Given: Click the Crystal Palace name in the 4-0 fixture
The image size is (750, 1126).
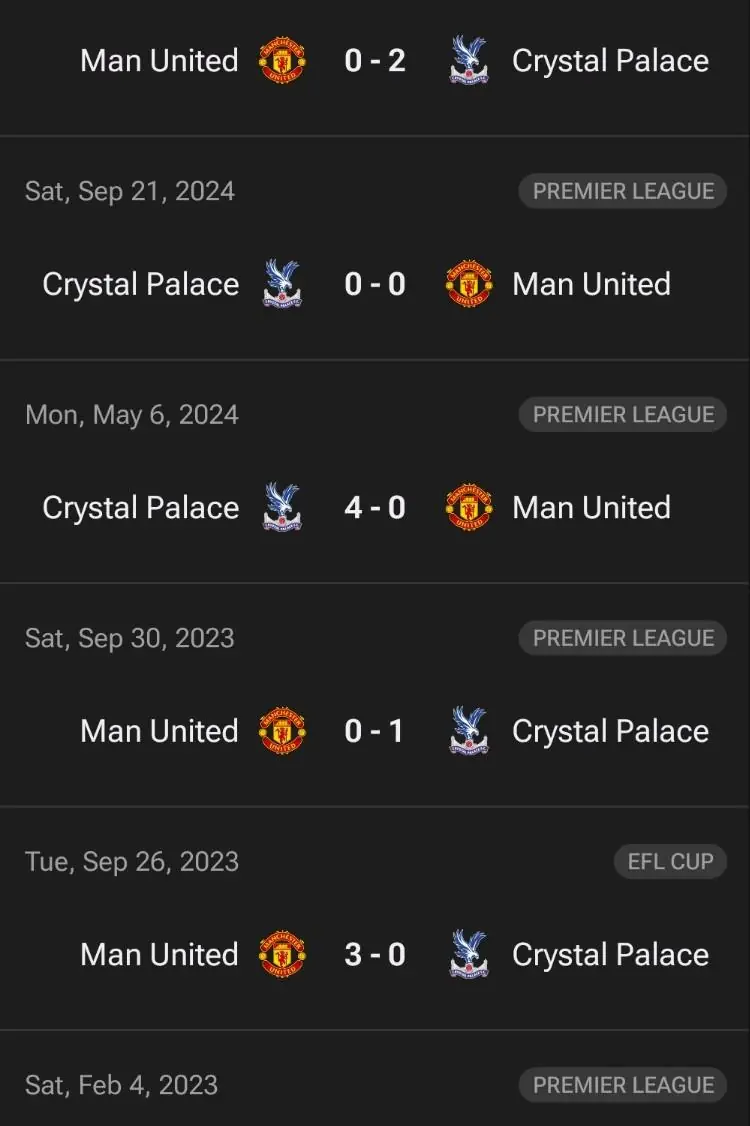Looking at the screenshot, I should coord(138,507).
